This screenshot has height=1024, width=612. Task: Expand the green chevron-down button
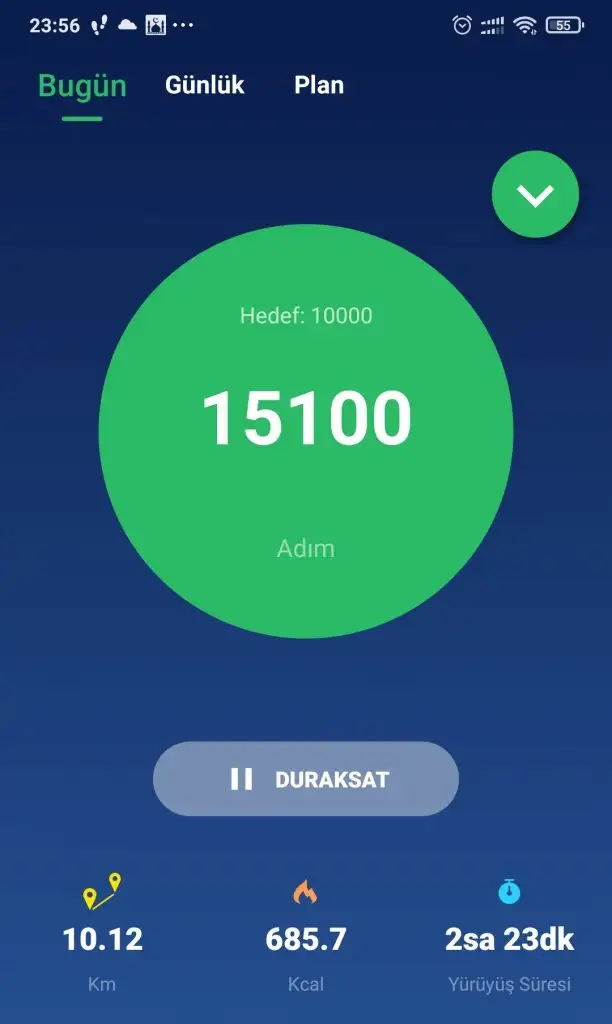coord(535,195)
